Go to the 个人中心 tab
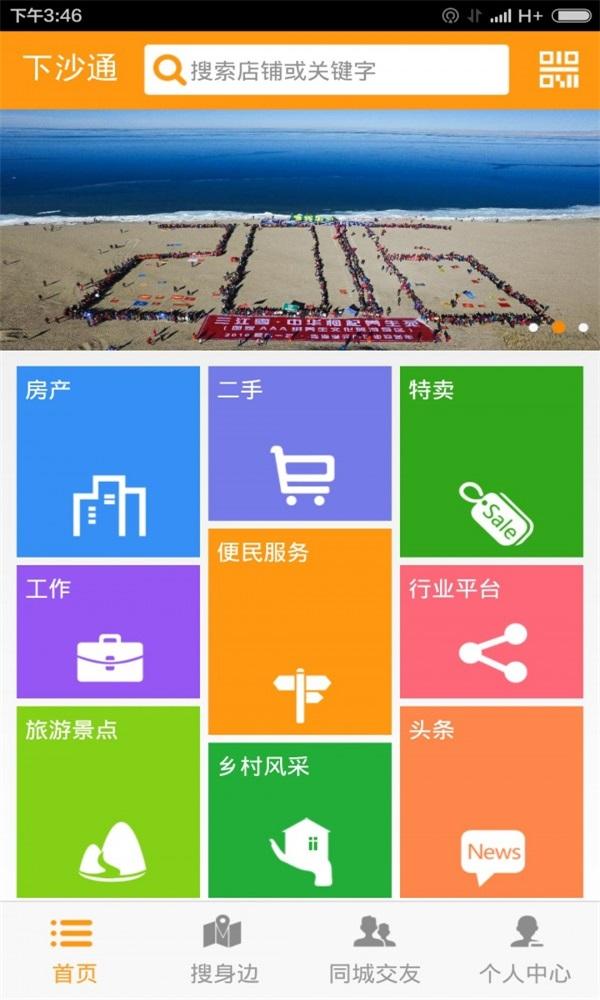The width and height of the screenshot is (600, 1000). tap(525, 951)
